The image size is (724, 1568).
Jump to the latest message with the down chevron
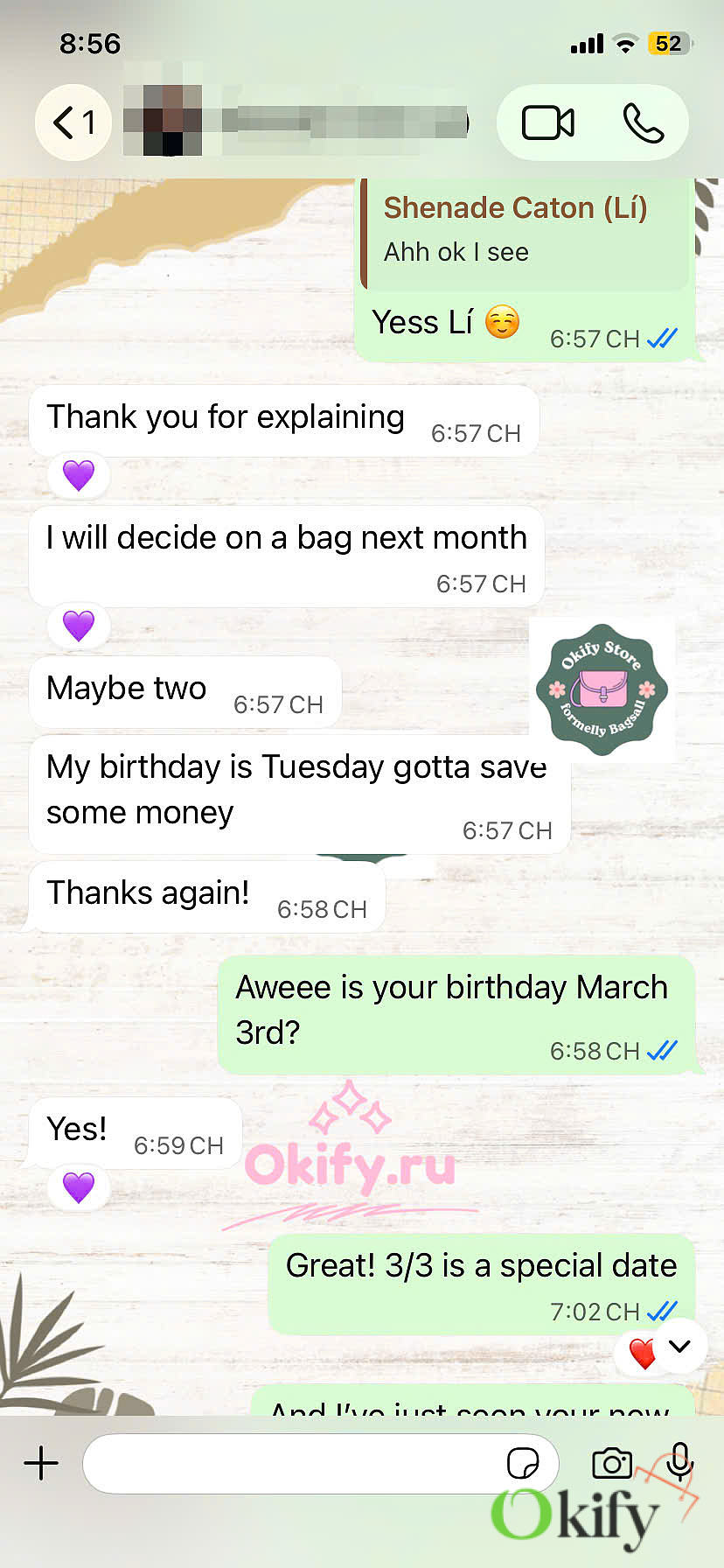680,1346
